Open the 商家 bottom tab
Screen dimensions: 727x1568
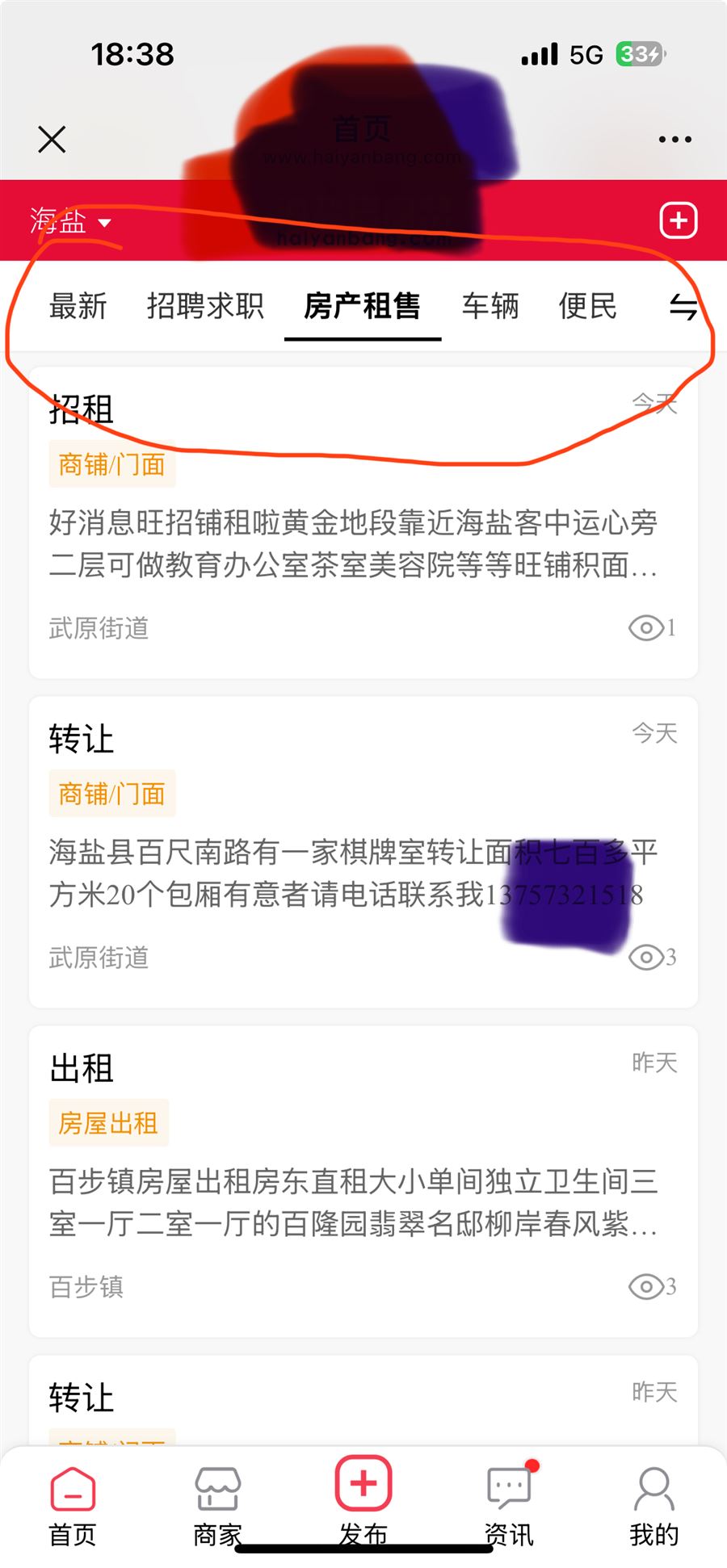click(218, 1506)
